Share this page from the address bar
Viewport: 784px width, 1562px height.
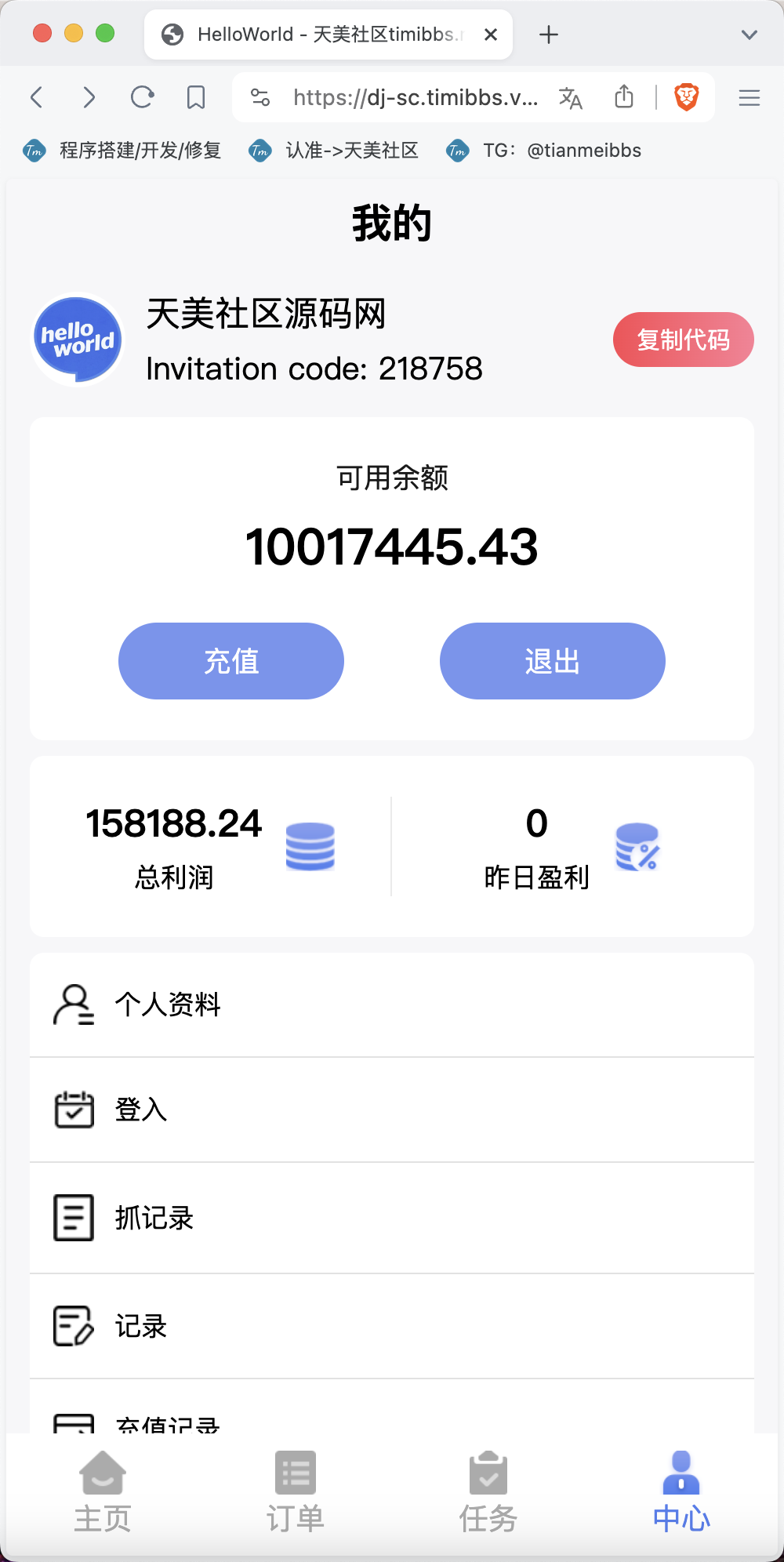pos(624,96)
